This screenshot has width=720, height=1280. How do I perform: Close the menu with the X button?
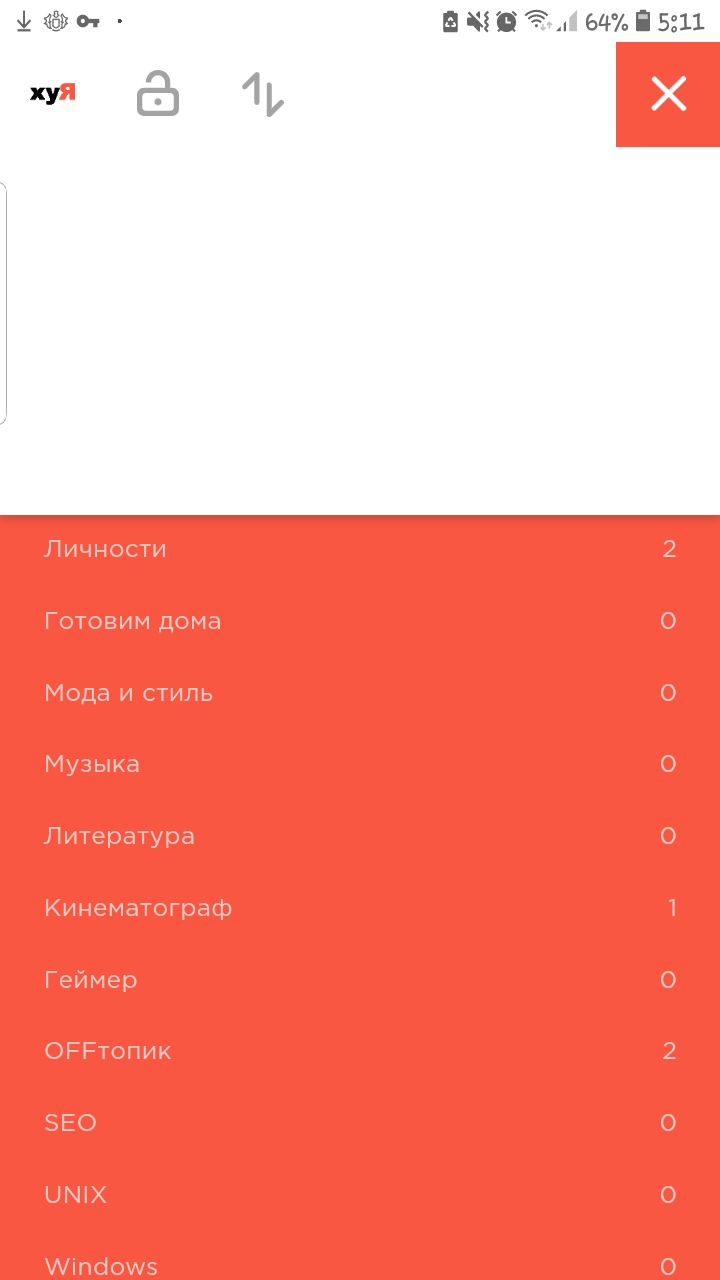pos(668,94)
